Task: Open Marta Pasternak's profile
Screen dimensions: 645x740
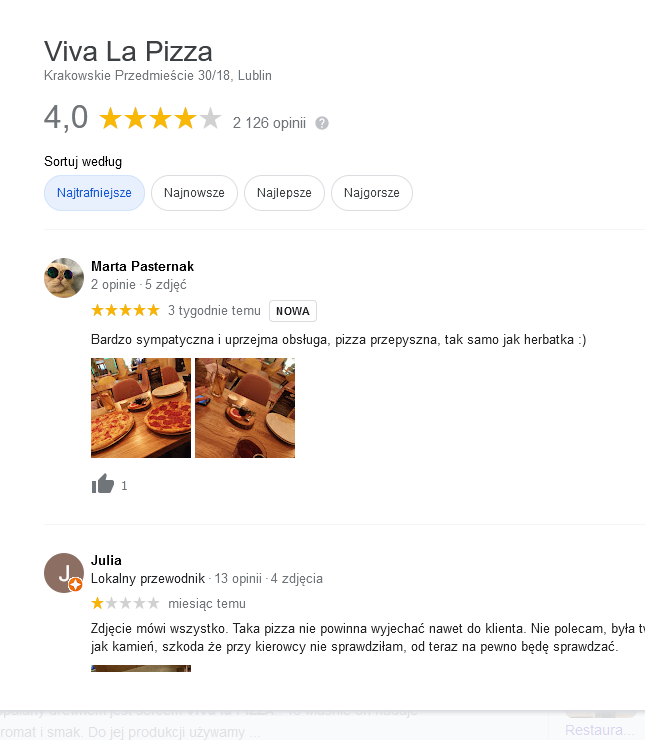Action: pos(142,266)
